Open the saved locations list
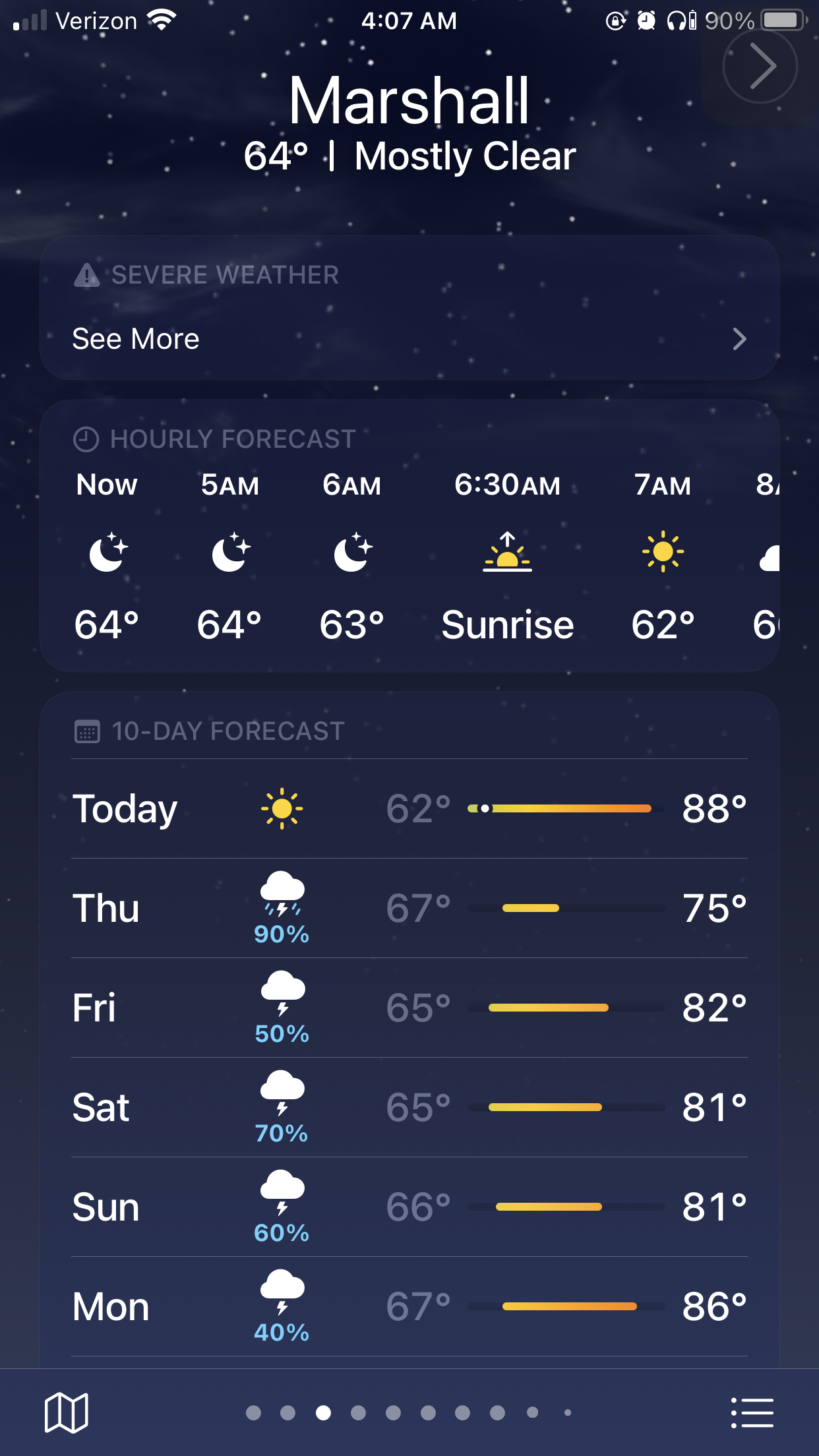819x1456 pixels. (x=752, y=1412)
